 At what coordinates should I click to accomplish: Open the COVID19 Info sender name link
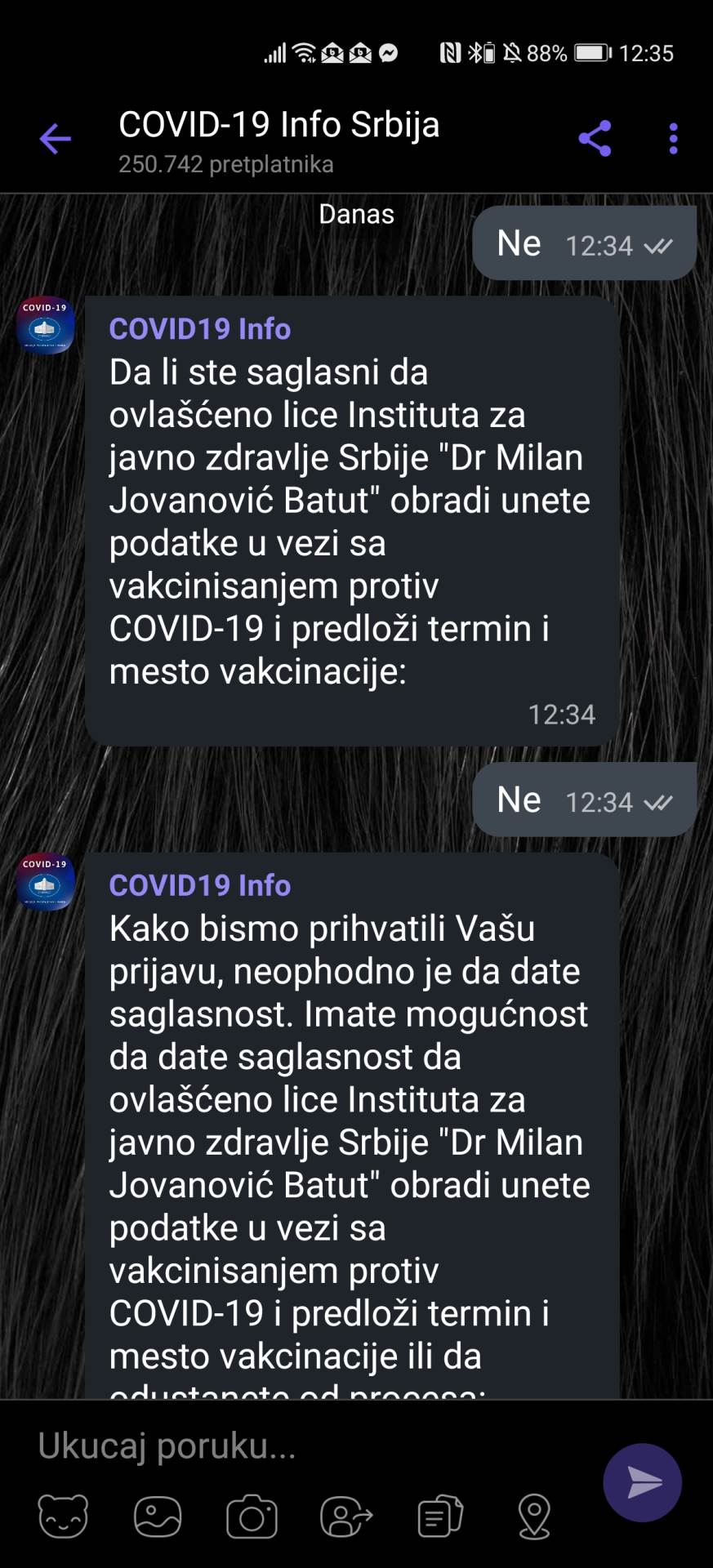[x=199, y=329]
